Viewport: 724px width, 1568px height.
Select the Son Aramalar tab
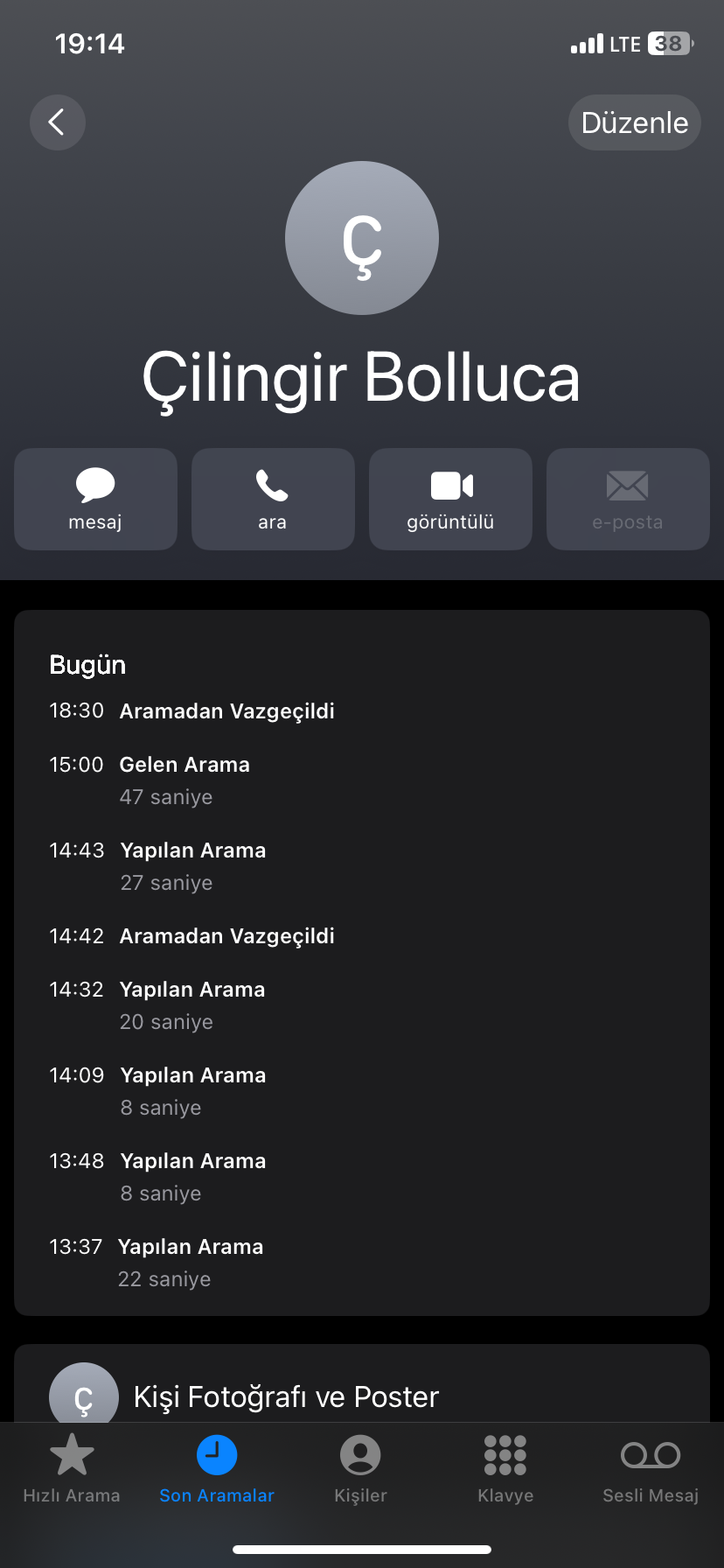(217, 1470)
